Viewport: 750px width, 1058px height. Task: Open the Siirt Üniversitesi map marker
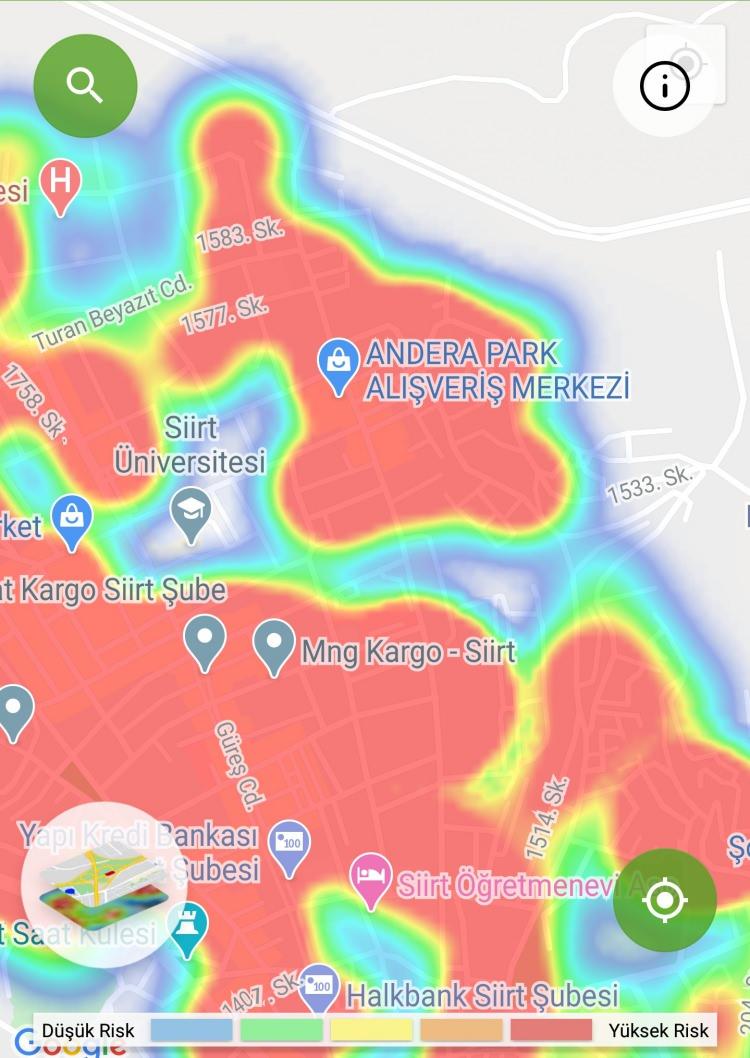click(x=190, y=511)
